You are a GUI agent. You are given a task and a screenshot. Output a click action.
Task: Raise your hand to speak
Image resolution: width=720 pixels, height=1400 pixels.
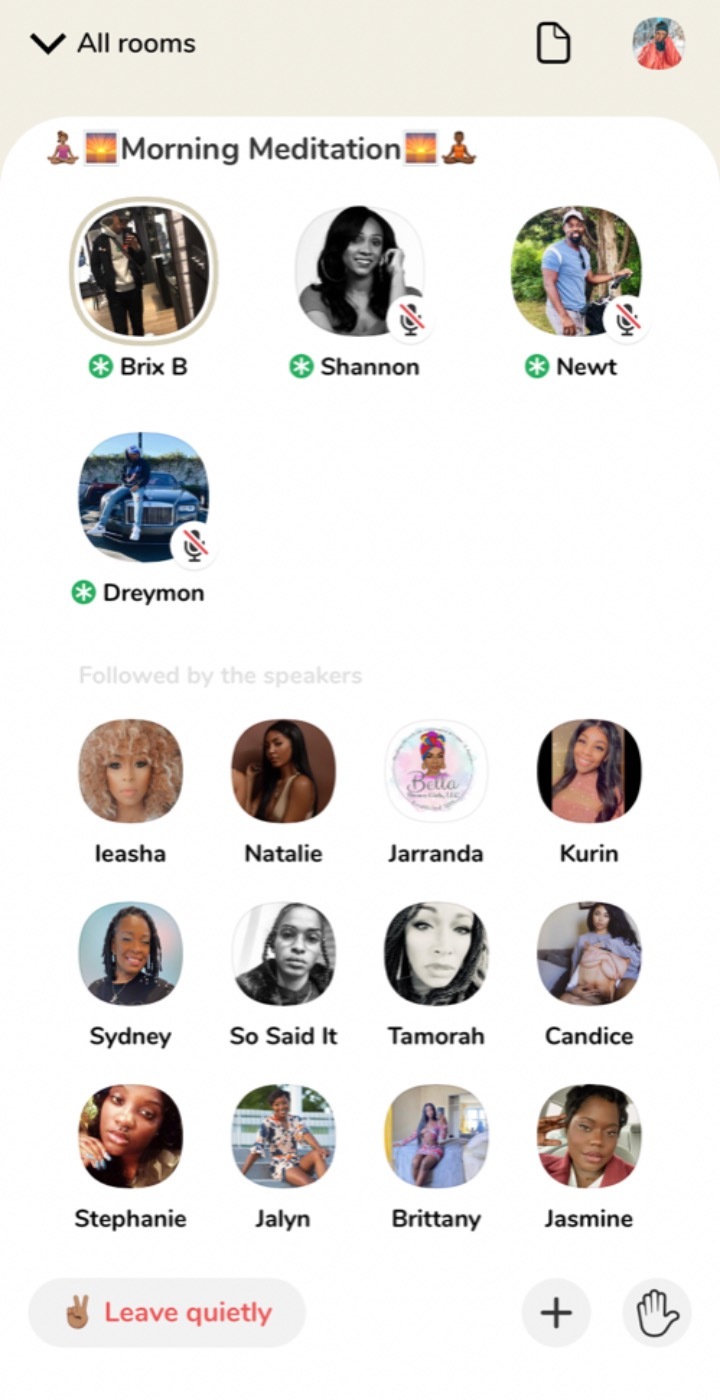[657, 1312]
